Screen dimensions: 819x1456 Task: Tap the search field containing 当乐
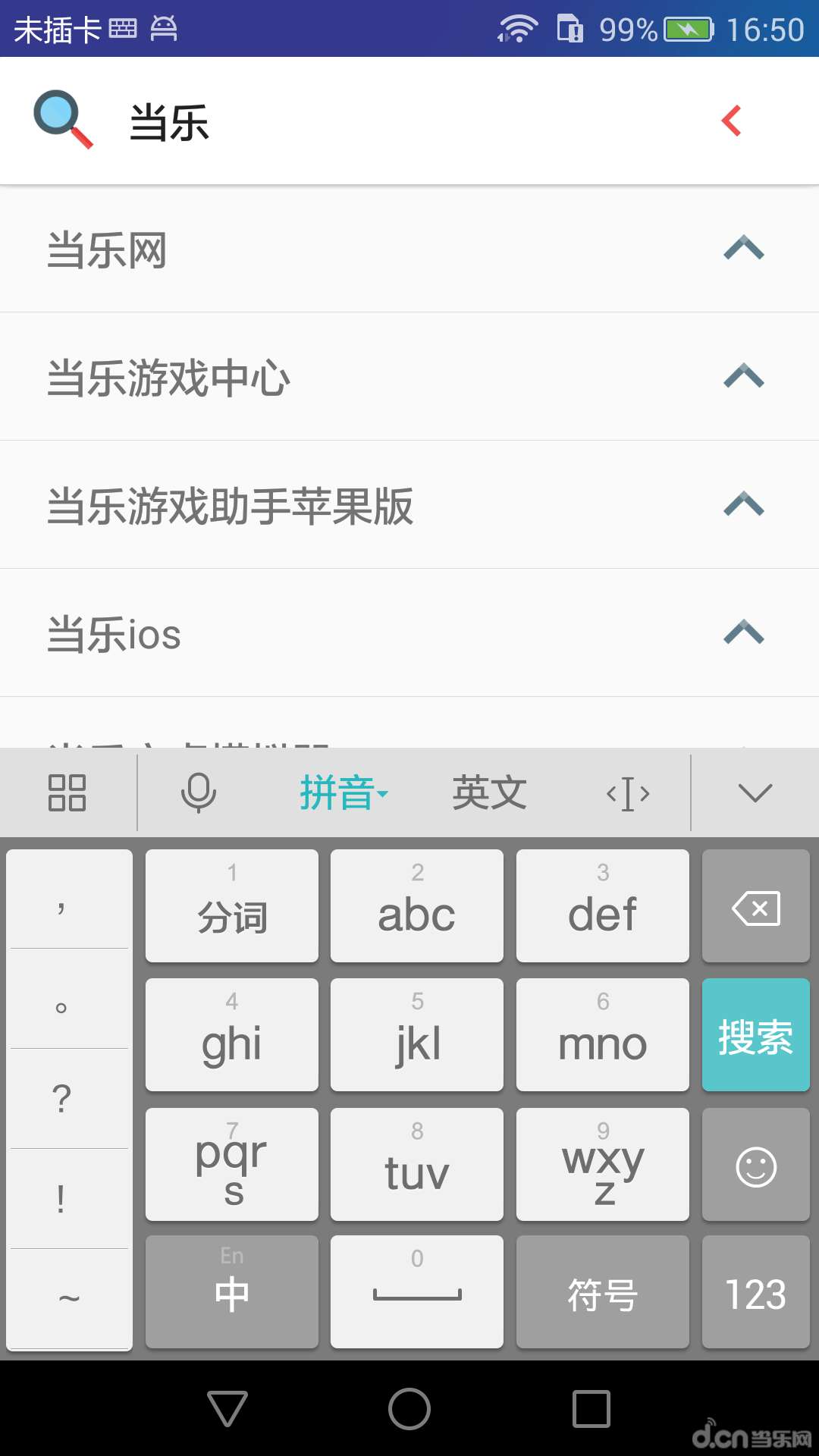[x=379, y=122]
